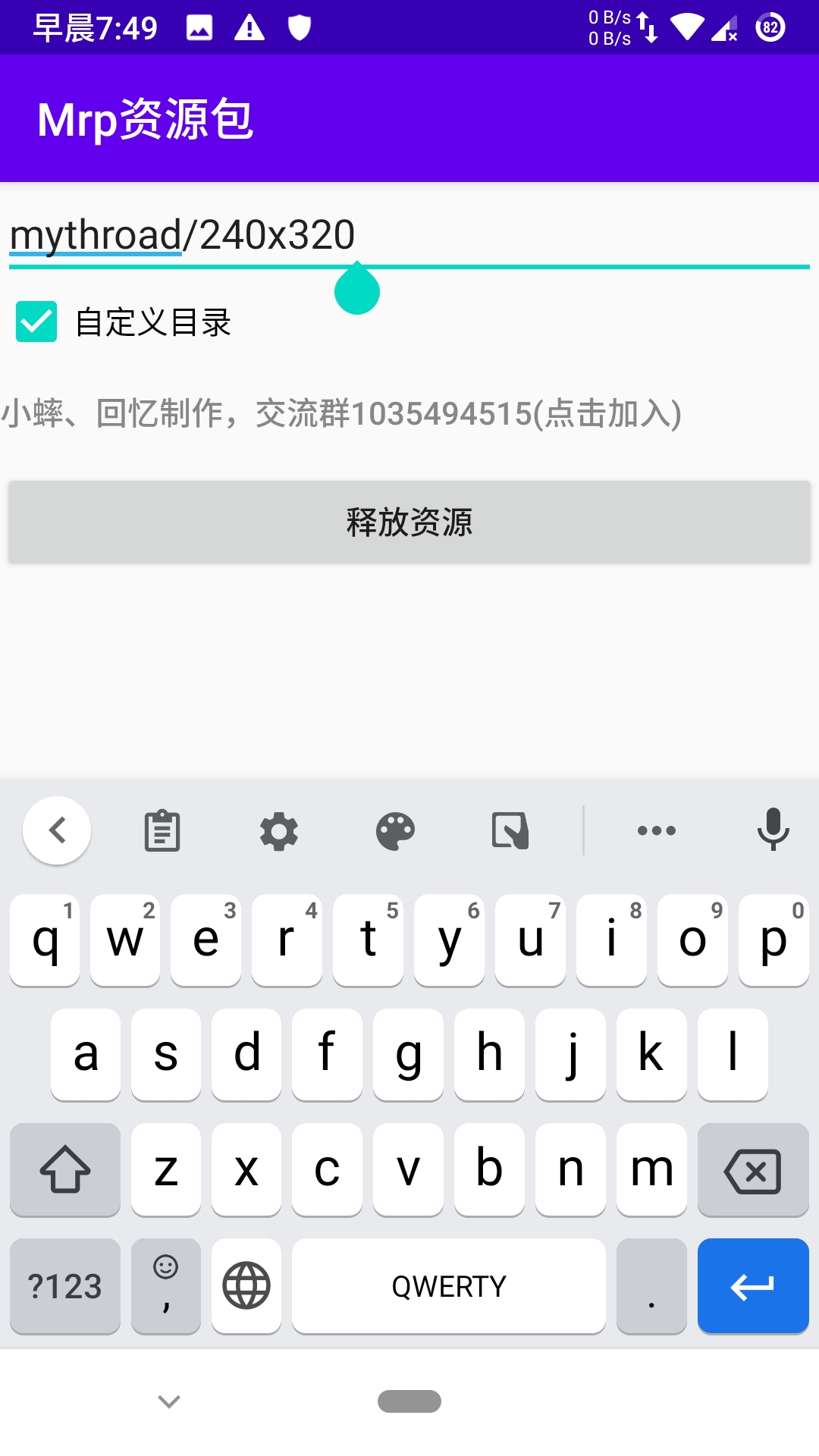This screenshot has height=1456, width=819.
Task: Open the keyboard's one-handed mode
Action: point(511,830)
